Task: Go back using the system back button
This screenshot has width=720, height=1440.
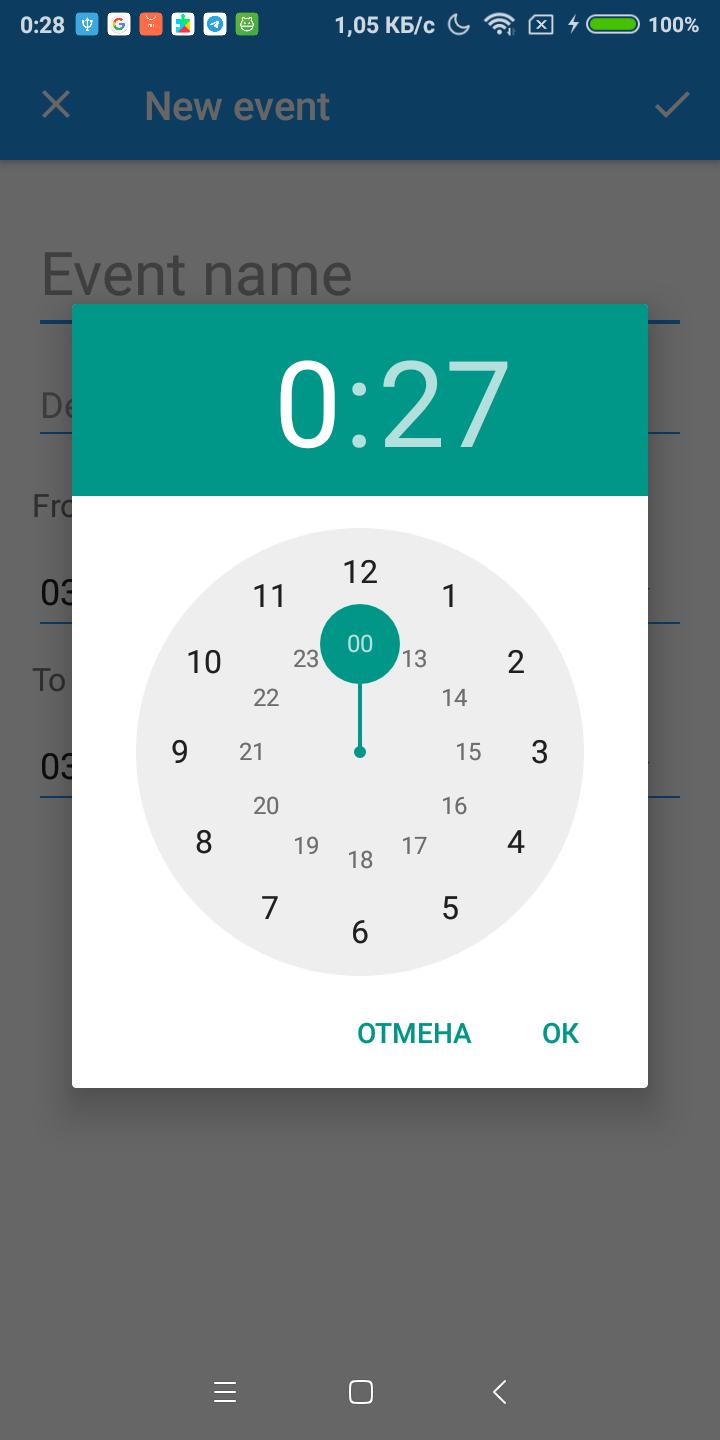Action: pos(500,1391)
